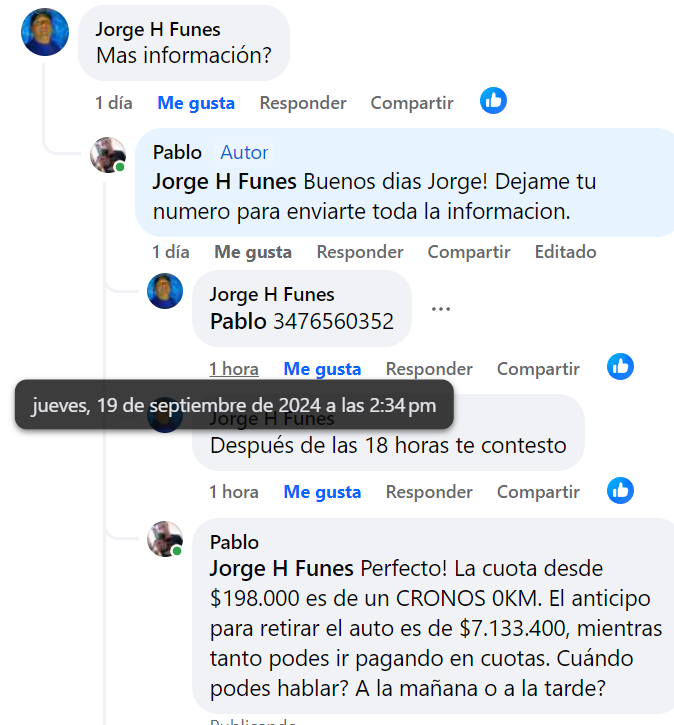Respond to 'Después de las 18 horas' comment
The width and height of the screenshot is (674, 725).
click(429, 492)
